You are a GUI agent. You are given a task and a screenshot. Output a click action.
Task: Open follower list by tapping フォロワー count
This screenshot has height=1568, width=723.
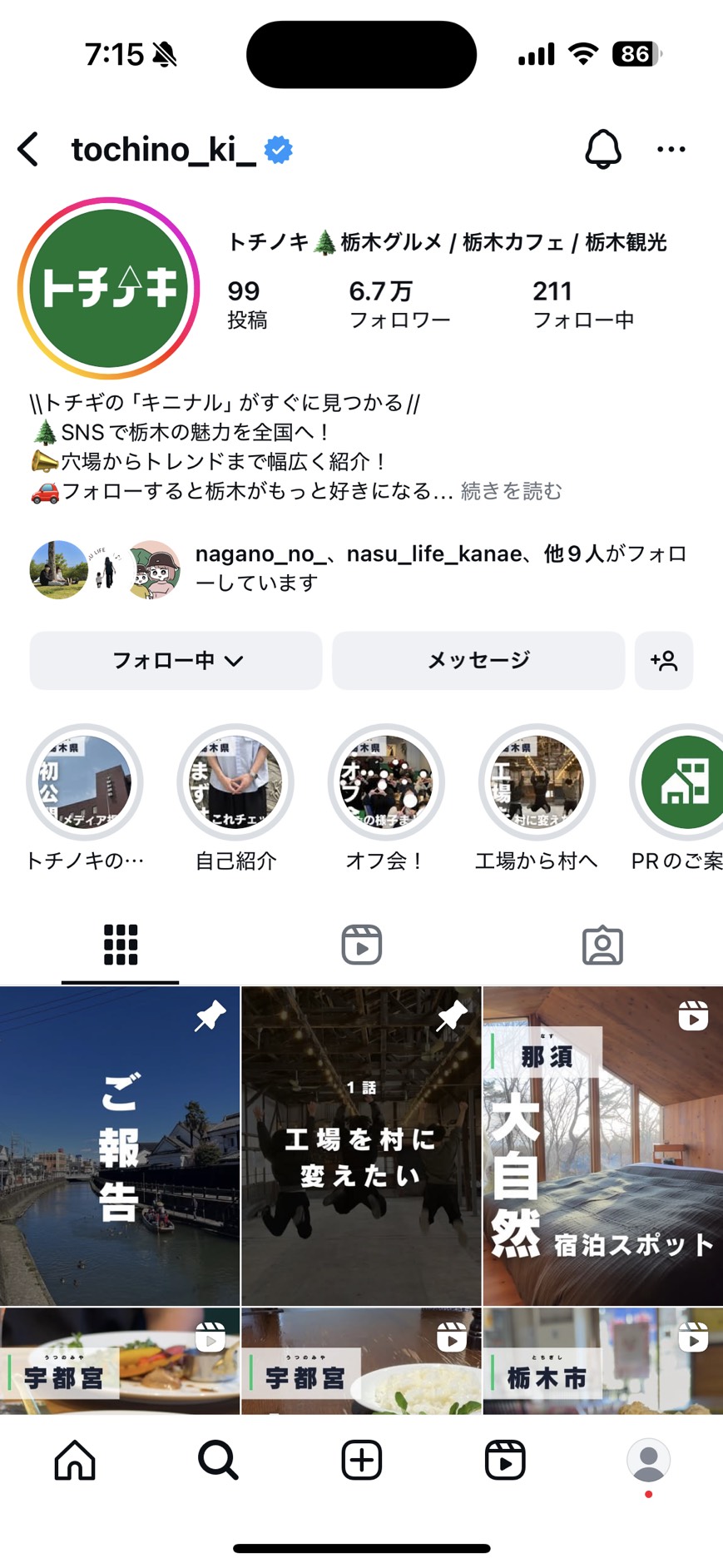click(x=399, y=302)
